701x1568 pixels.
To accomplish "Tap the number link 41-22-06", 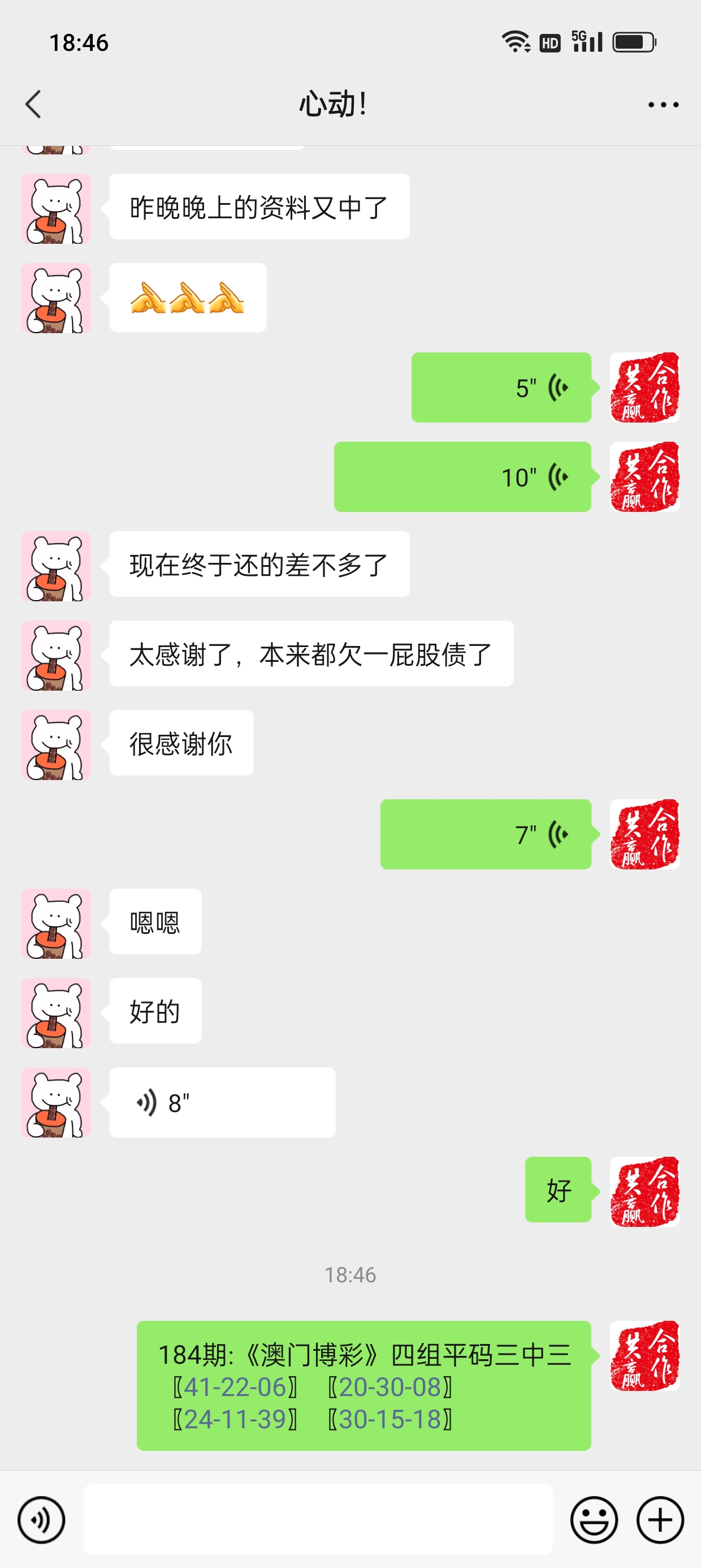I will (235, 1387).
